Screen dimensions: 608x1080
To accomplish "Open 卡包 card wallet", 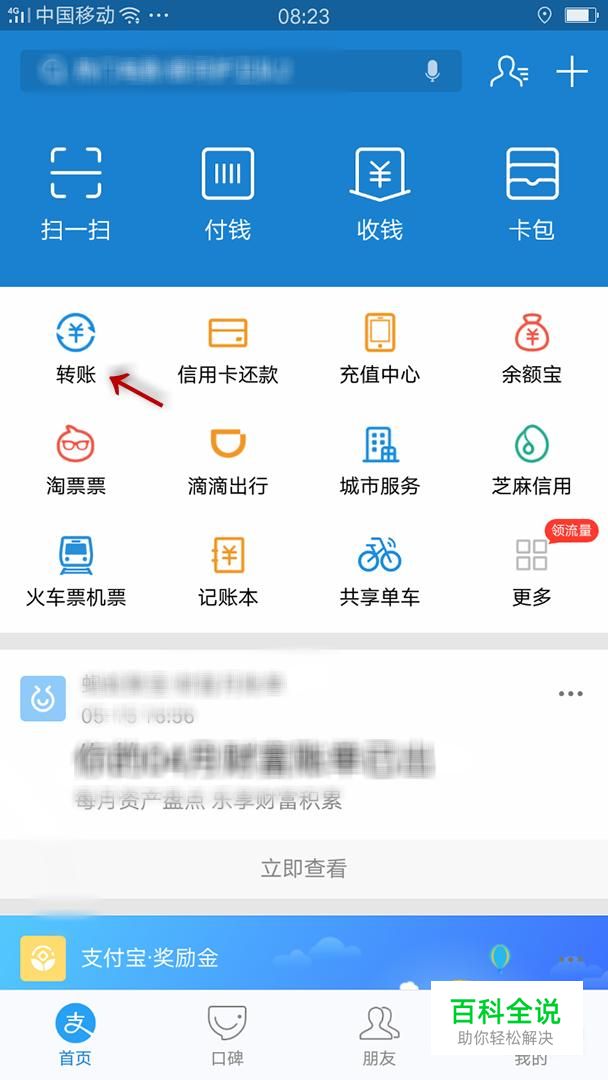I will [x=532, y=194].
